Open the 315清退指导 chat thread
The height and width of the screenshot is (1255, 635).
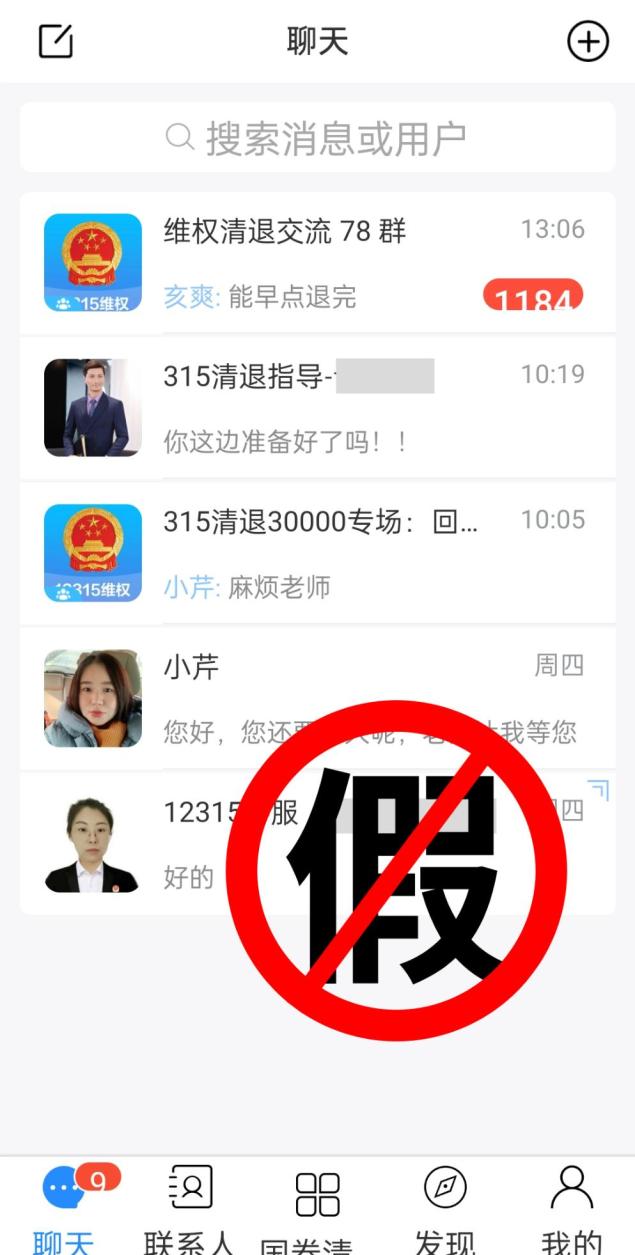[x=317, y=407]
